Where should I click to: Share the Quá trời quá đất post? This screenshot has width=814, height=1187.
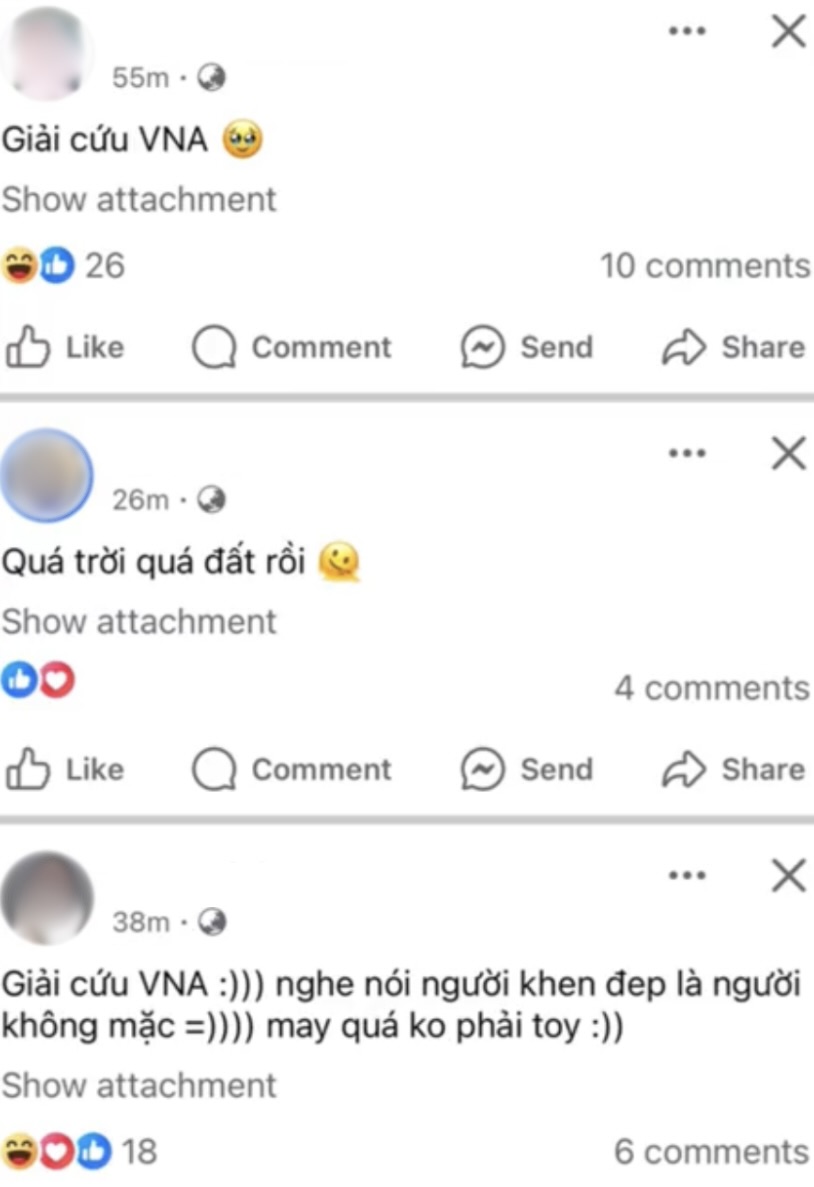(x=734, y=769)
